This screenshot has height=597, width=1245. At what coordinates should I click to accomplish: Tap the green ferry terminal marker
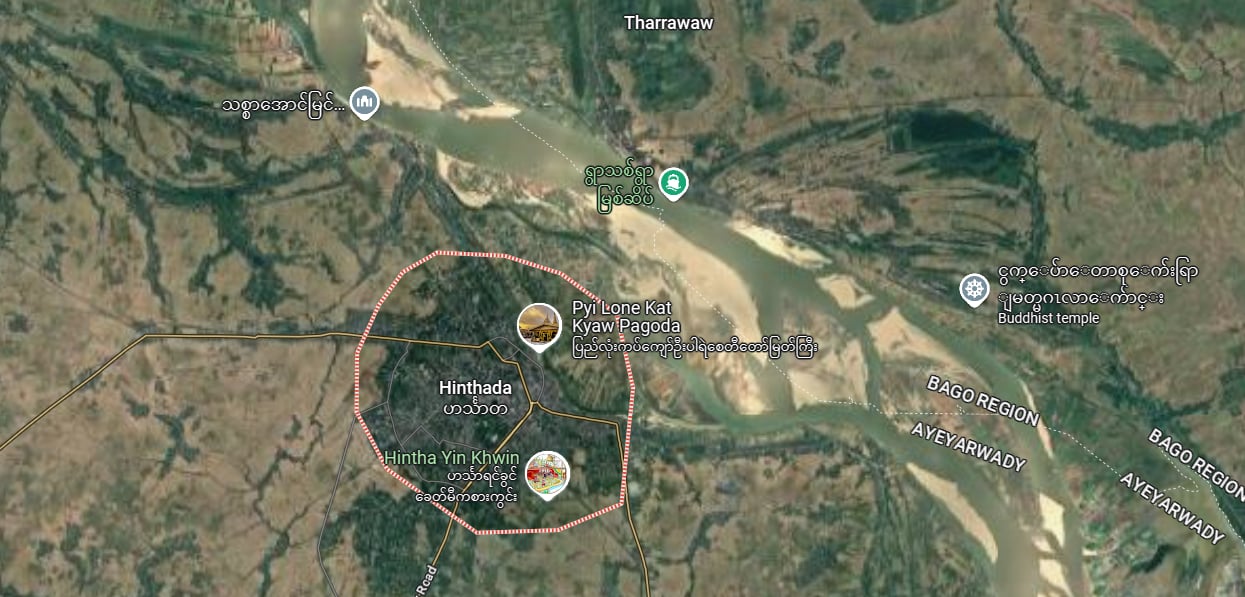[676, 182]
